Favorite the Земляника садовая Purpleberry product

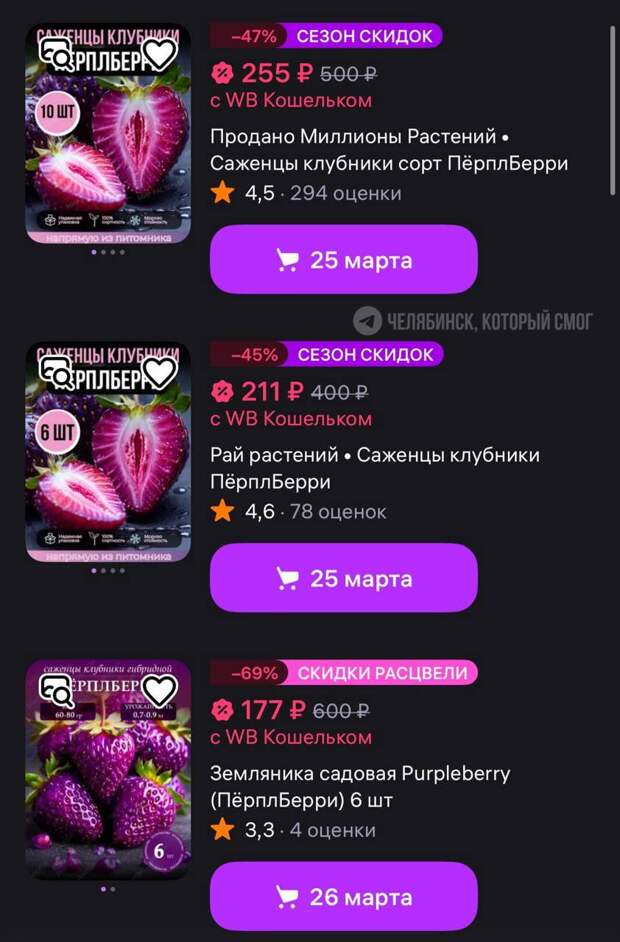159,690
